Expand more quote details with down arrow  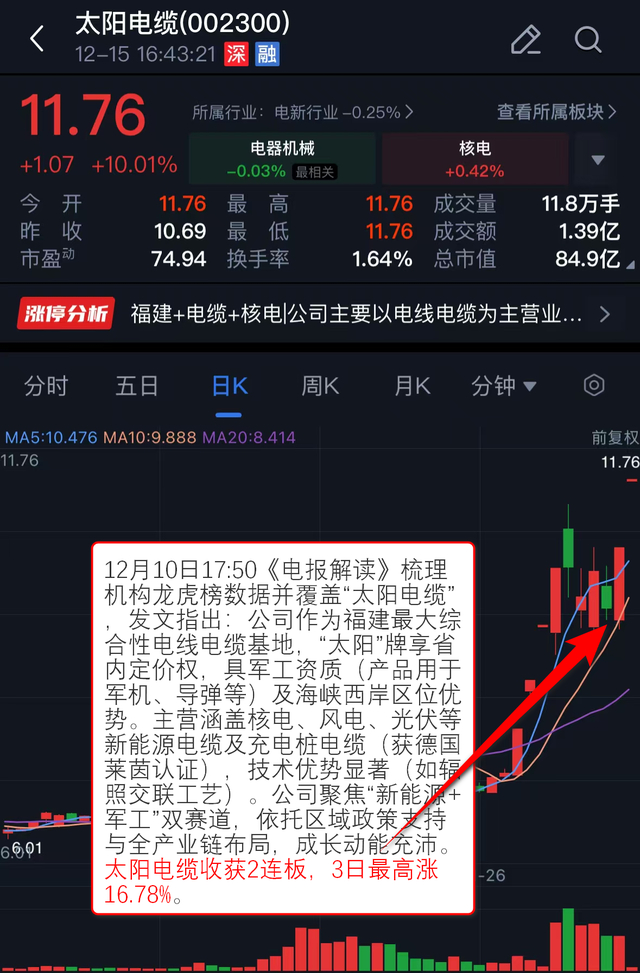click(598, 160)
